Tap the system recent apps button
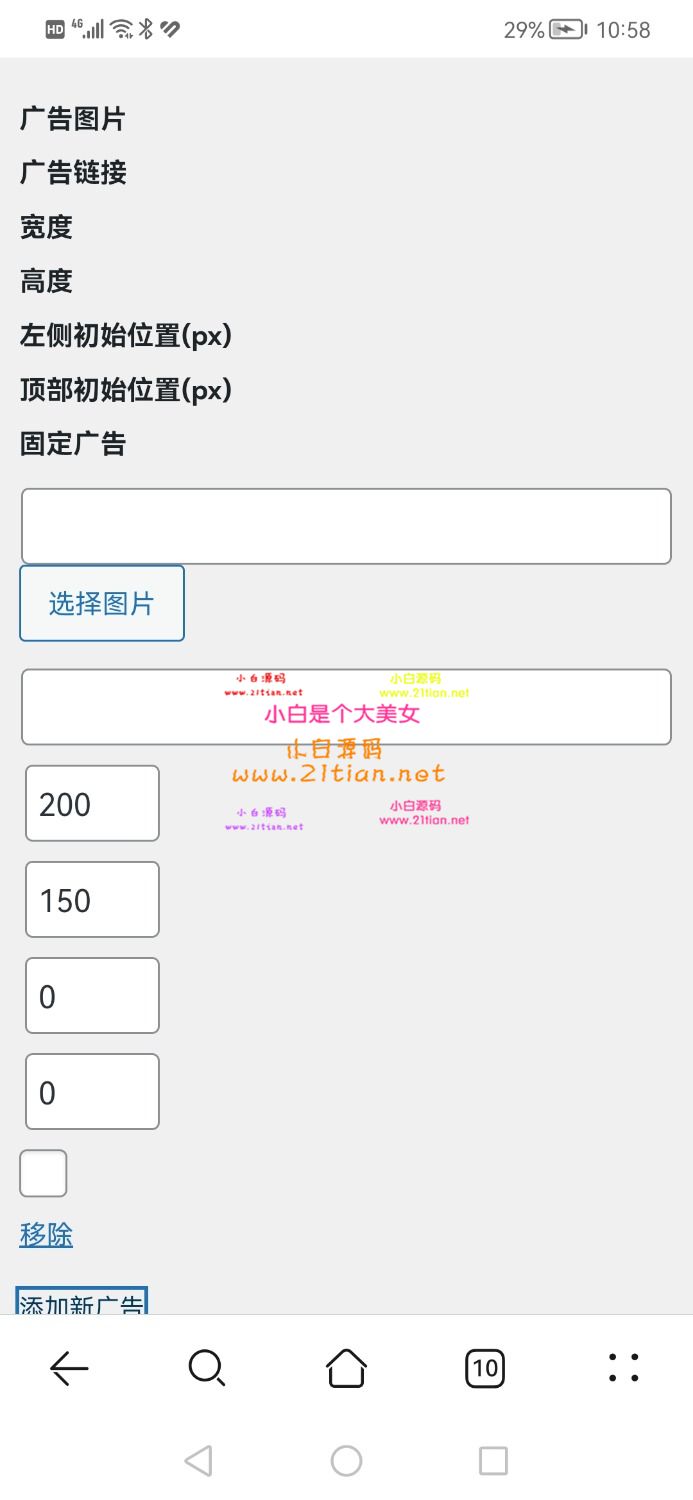Image resolution: width=693 pixels, height=1500 pixels. [x=493, y=1461]
